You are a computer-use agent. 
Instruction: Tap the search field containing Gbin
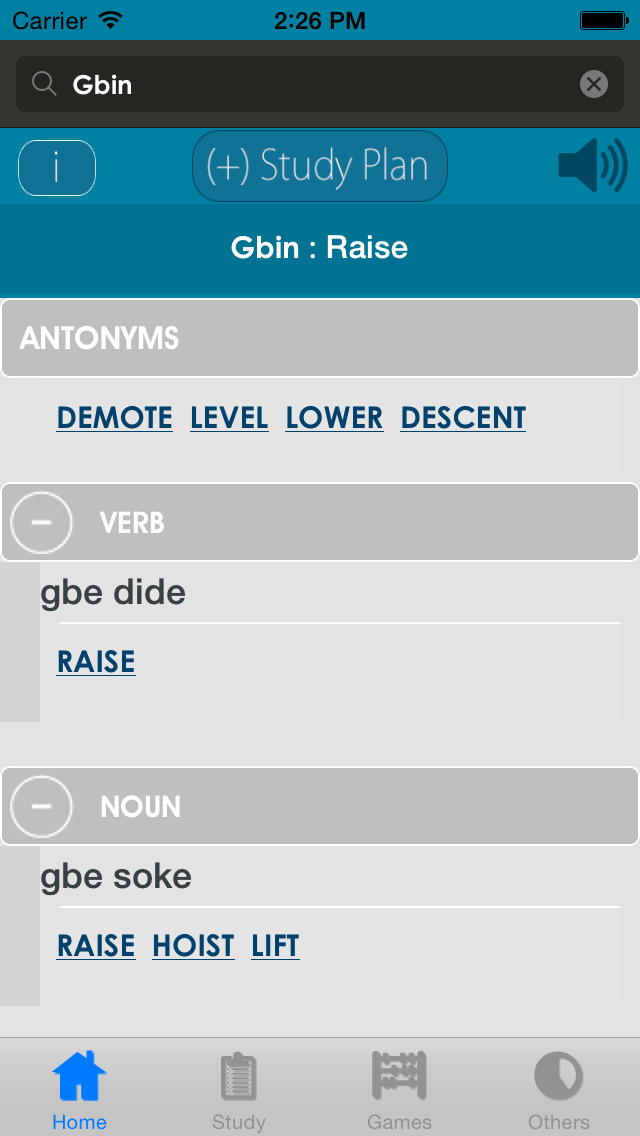coord(300,84)
